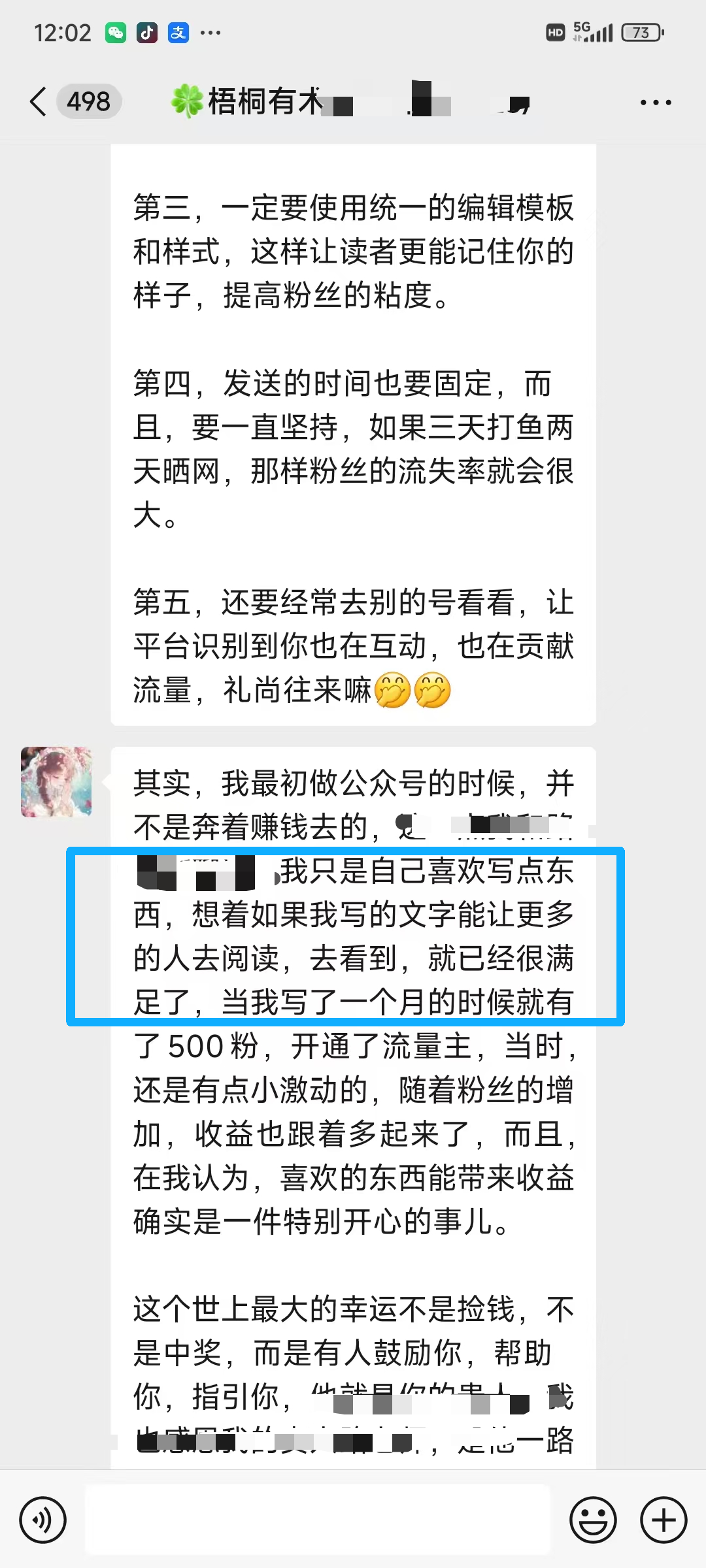Open the sender's avatar profile

coord(56,782)
